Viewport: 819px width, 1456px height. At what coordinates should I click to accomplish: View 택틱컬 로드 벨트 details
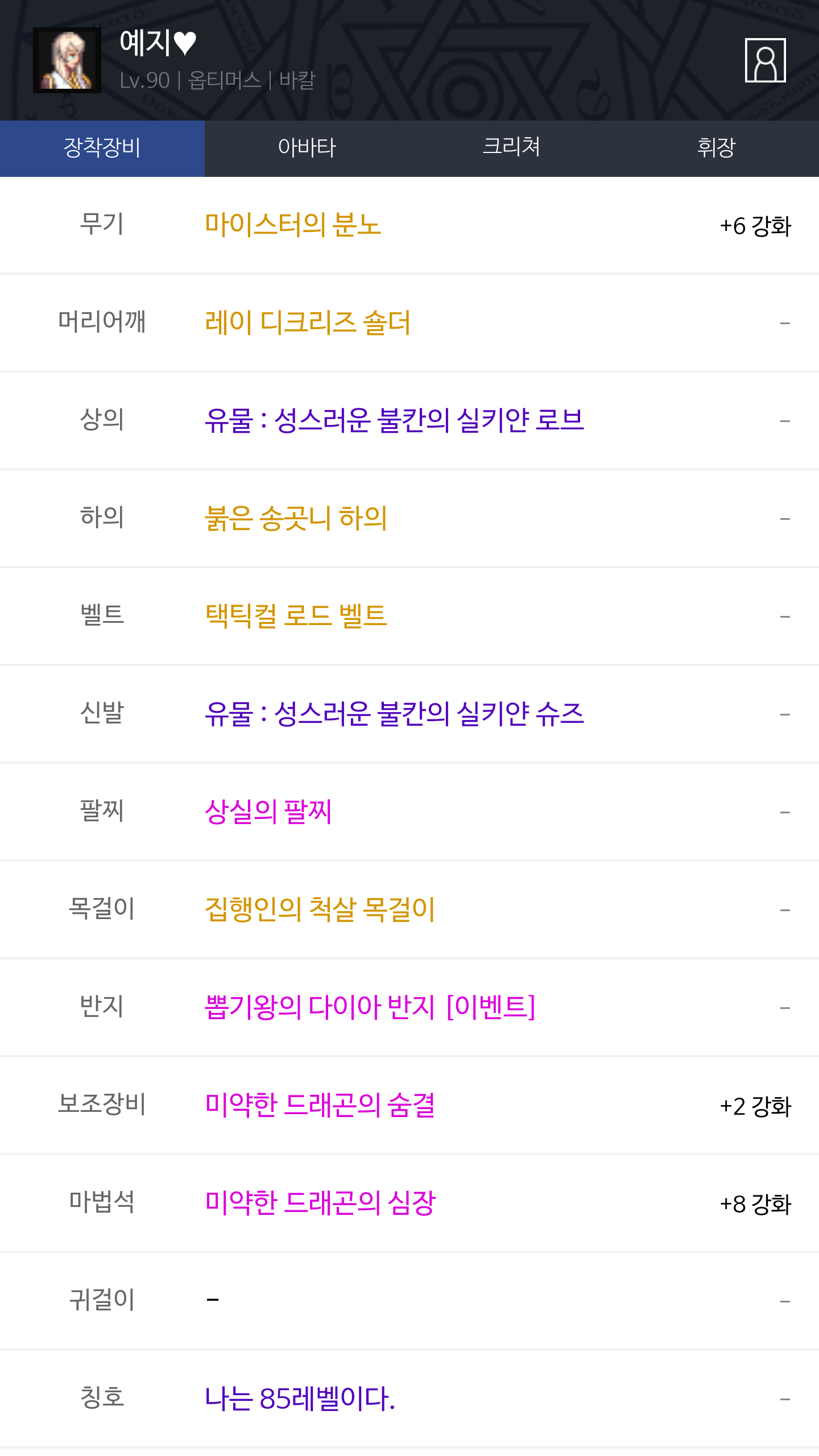296,617
